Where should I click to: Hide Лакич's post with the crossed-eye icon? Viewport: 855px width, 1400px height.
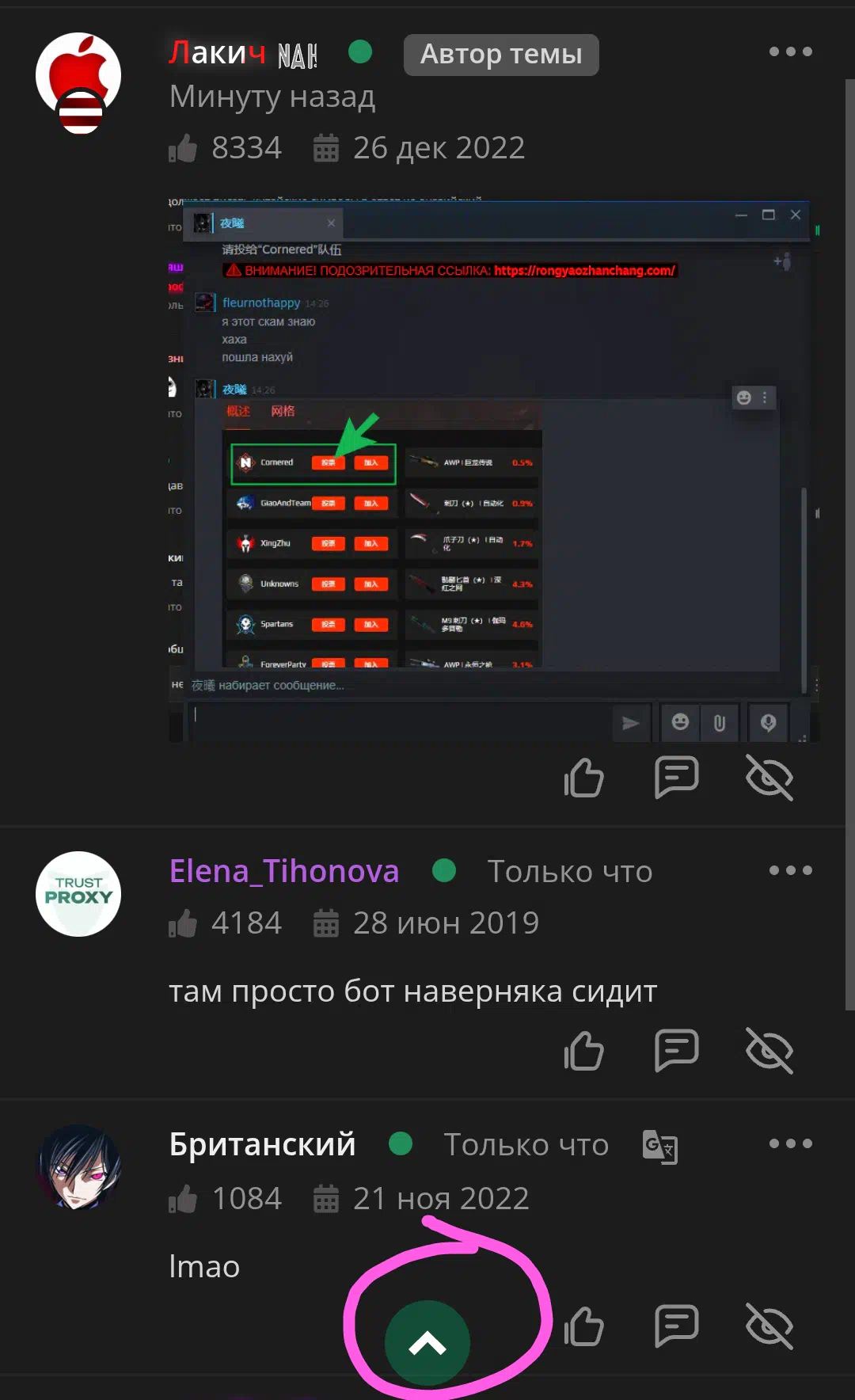tap(769, 778)
